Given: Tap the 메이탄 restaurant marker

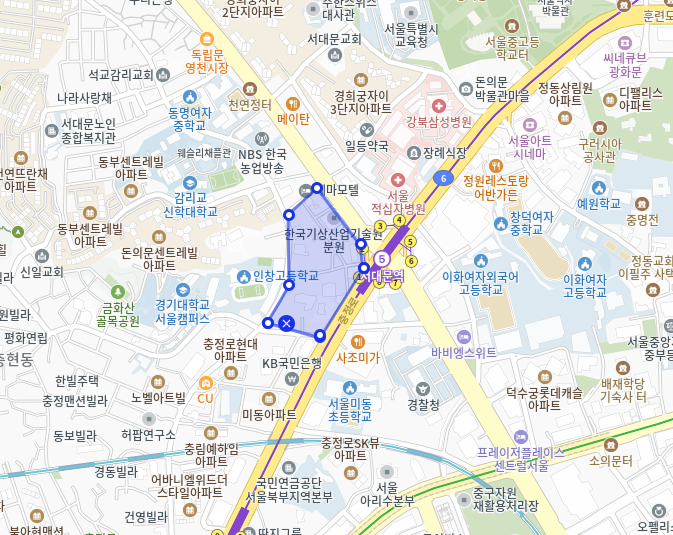Looking at the screenshot, I should click(x=293, y=103).
